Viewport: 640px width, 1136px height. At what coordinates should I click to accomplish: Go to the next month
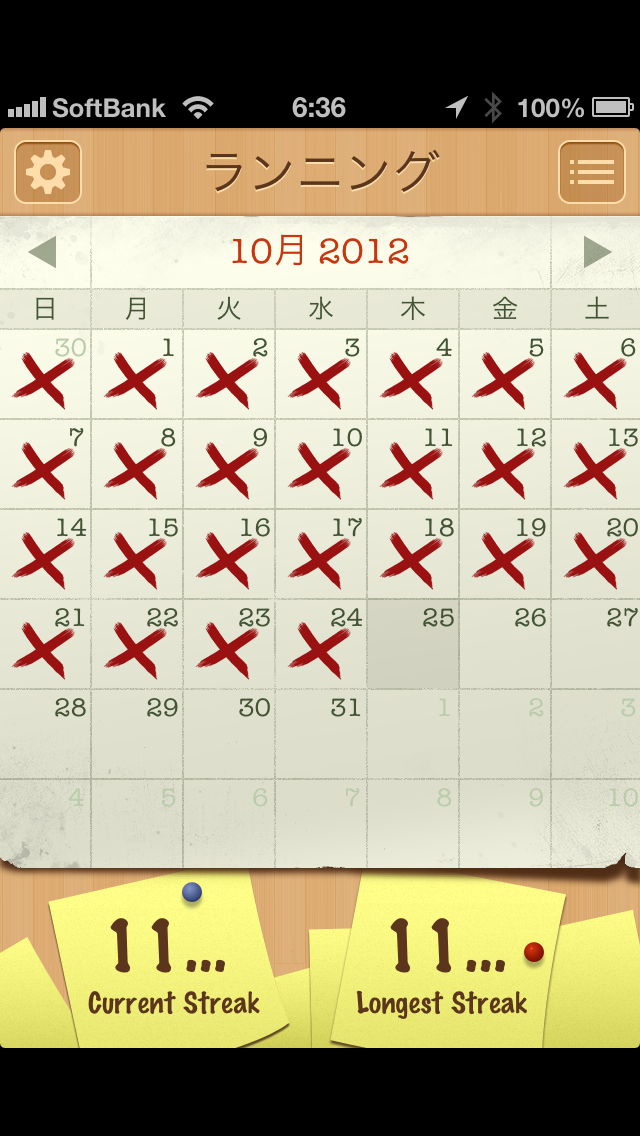597,252
